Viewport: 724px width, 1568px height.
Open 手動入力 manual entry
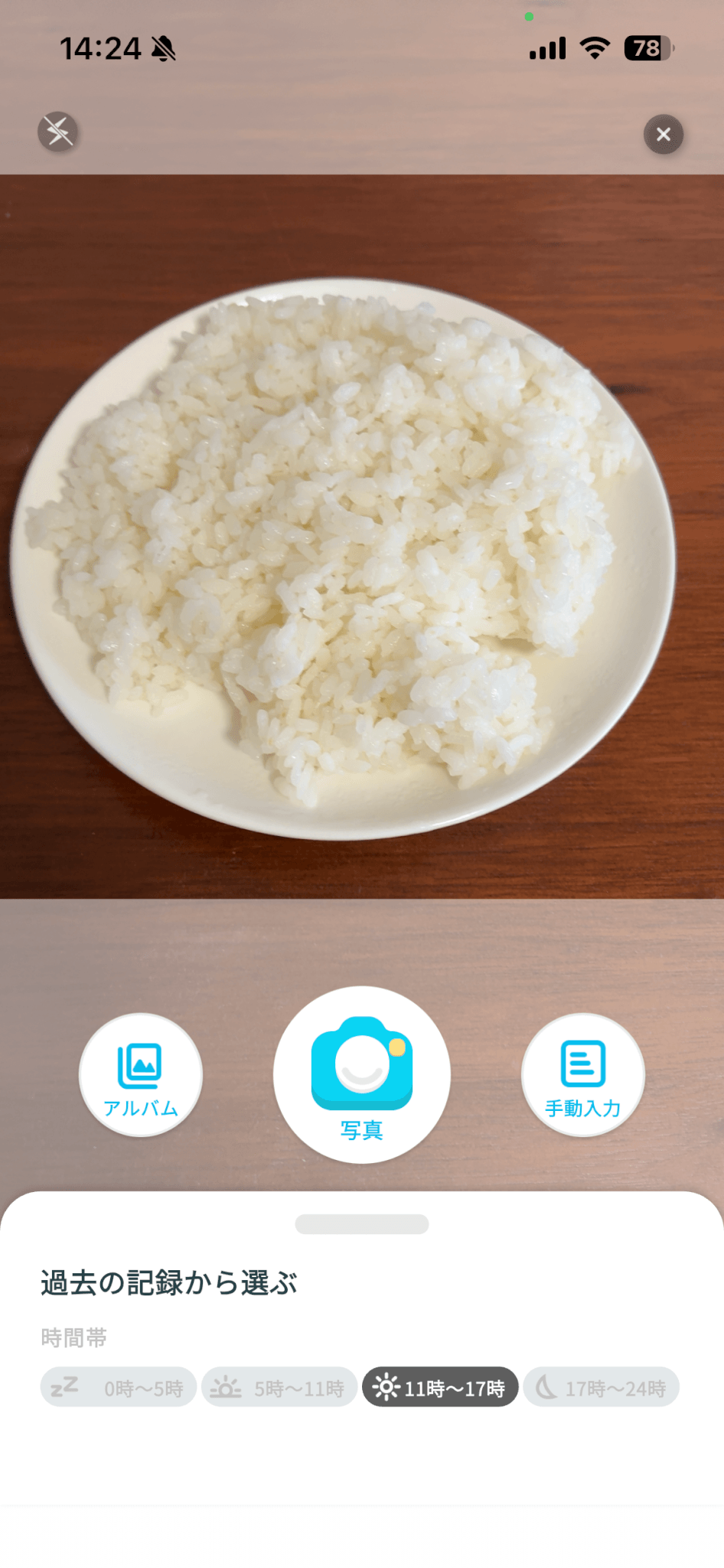pyautogui.click(x=582, y=1074)
